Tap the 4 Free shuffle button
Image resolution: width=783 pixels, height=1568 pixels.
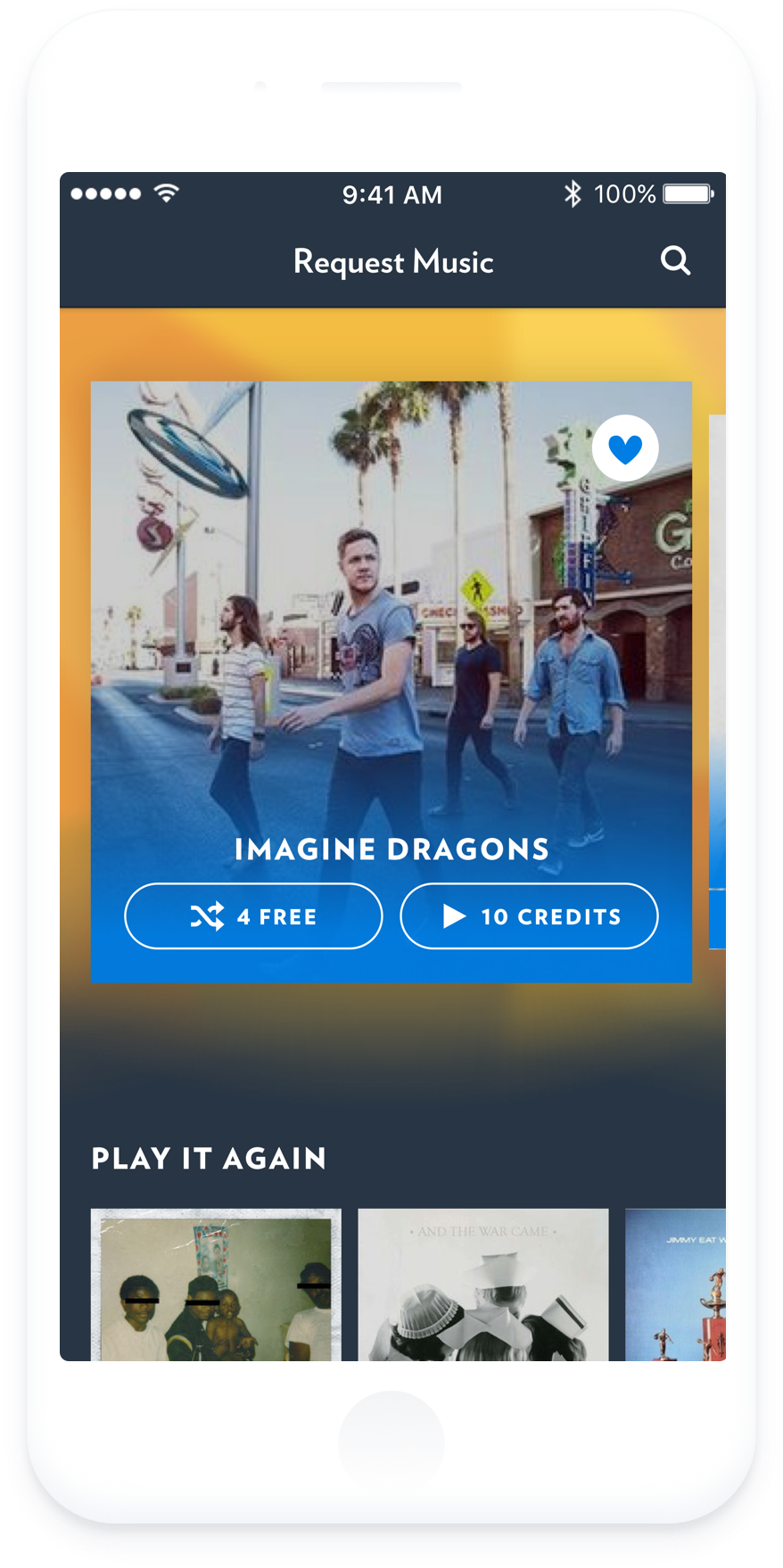coord(253,916)
